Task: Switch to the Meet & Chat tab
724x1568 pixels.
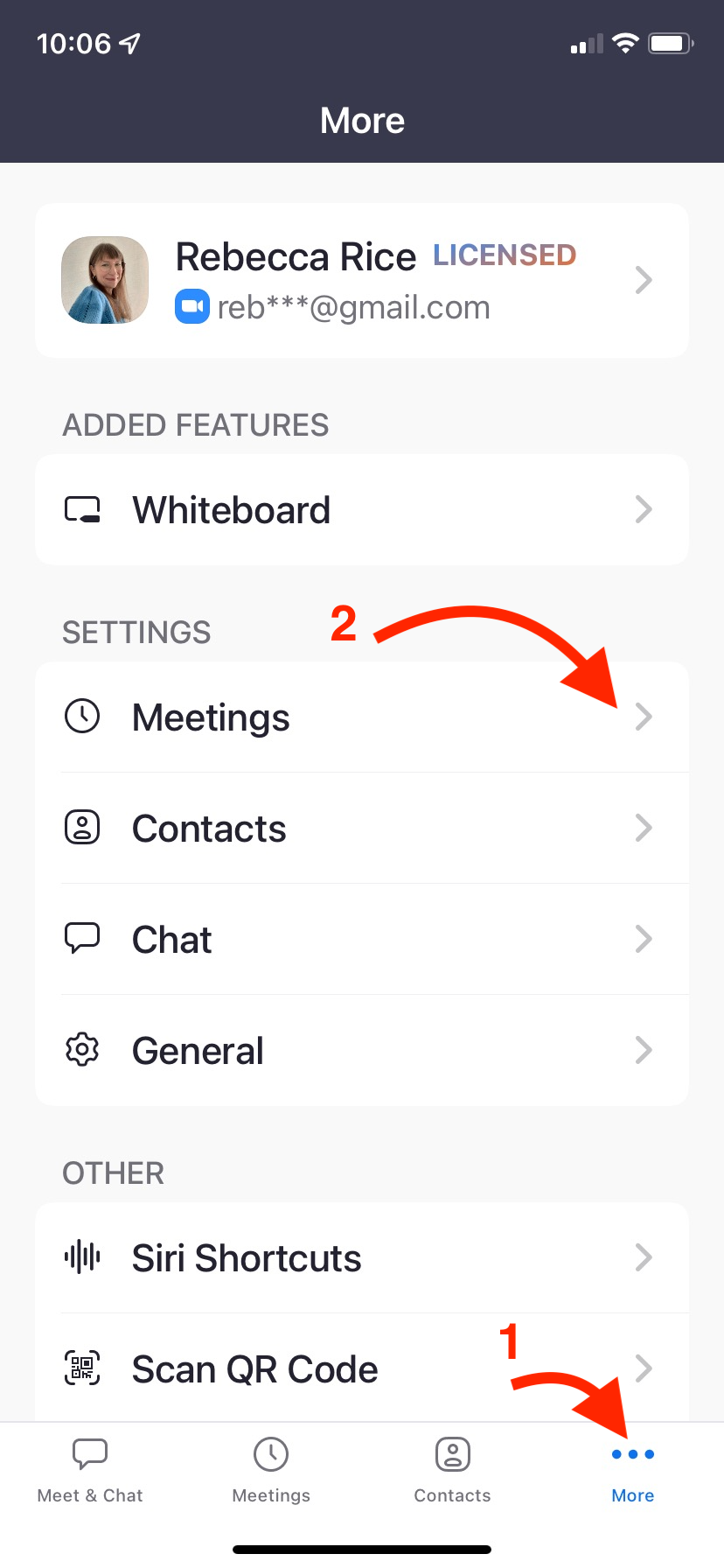Action: point(90,1470)
